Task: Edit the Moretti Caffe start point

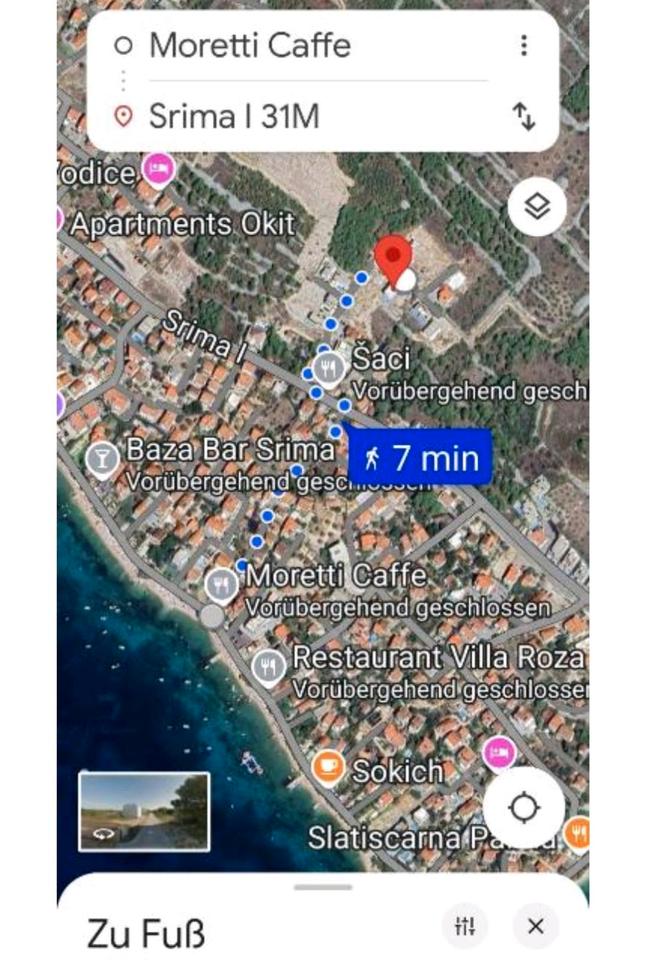Action: click(250, 45)
